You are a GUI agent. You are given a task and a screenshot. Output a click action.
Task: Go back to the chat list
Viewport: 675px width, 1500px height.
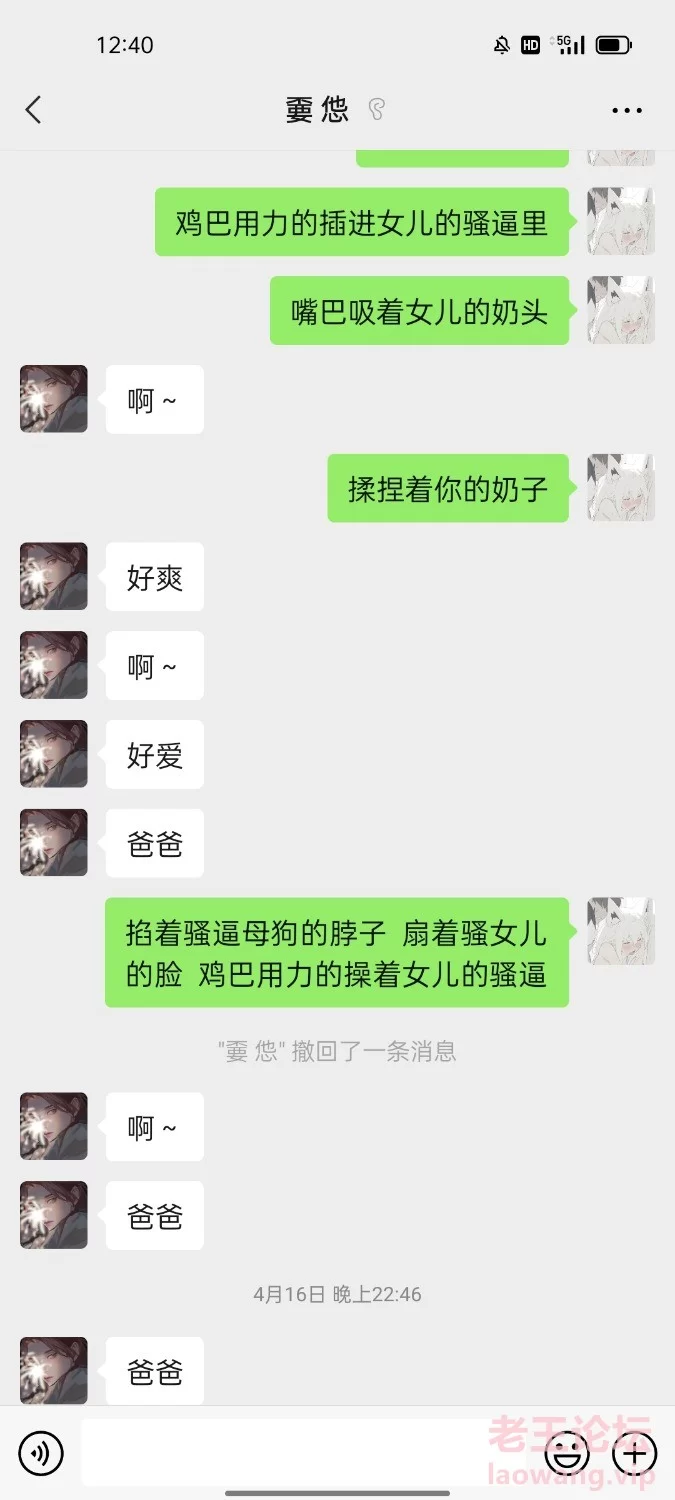click(34, 109)
